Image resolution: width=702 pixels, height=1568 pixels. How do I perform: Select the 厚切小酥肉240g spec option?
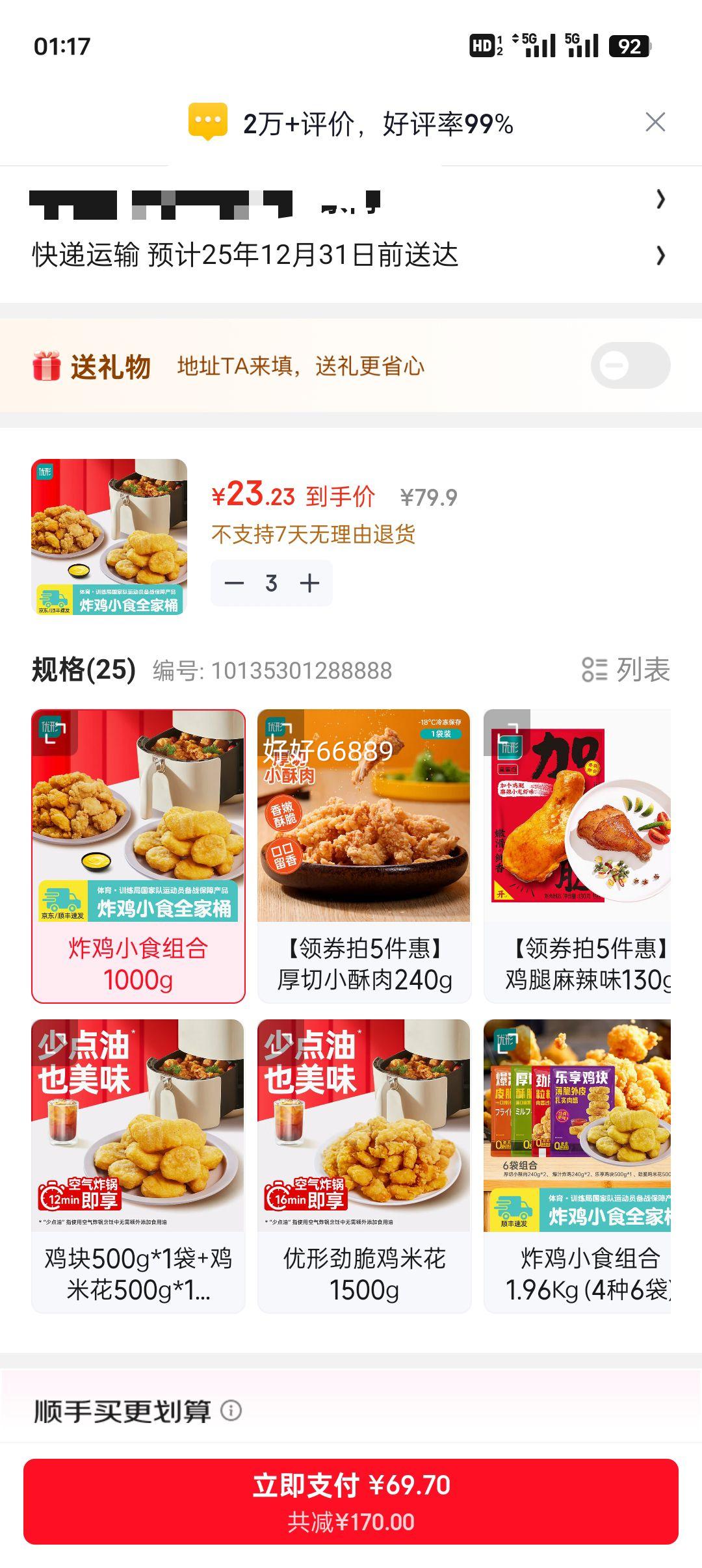click(365, 858)
